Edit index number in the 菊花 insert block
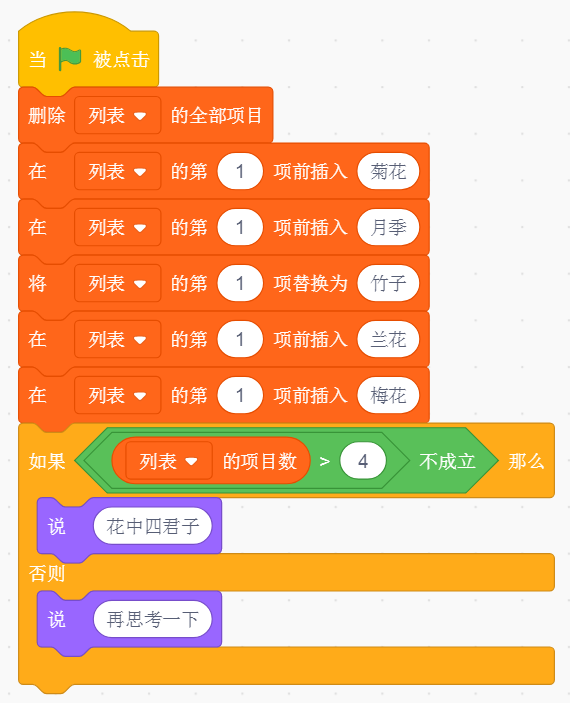The image size is (570, 703). 240,171
